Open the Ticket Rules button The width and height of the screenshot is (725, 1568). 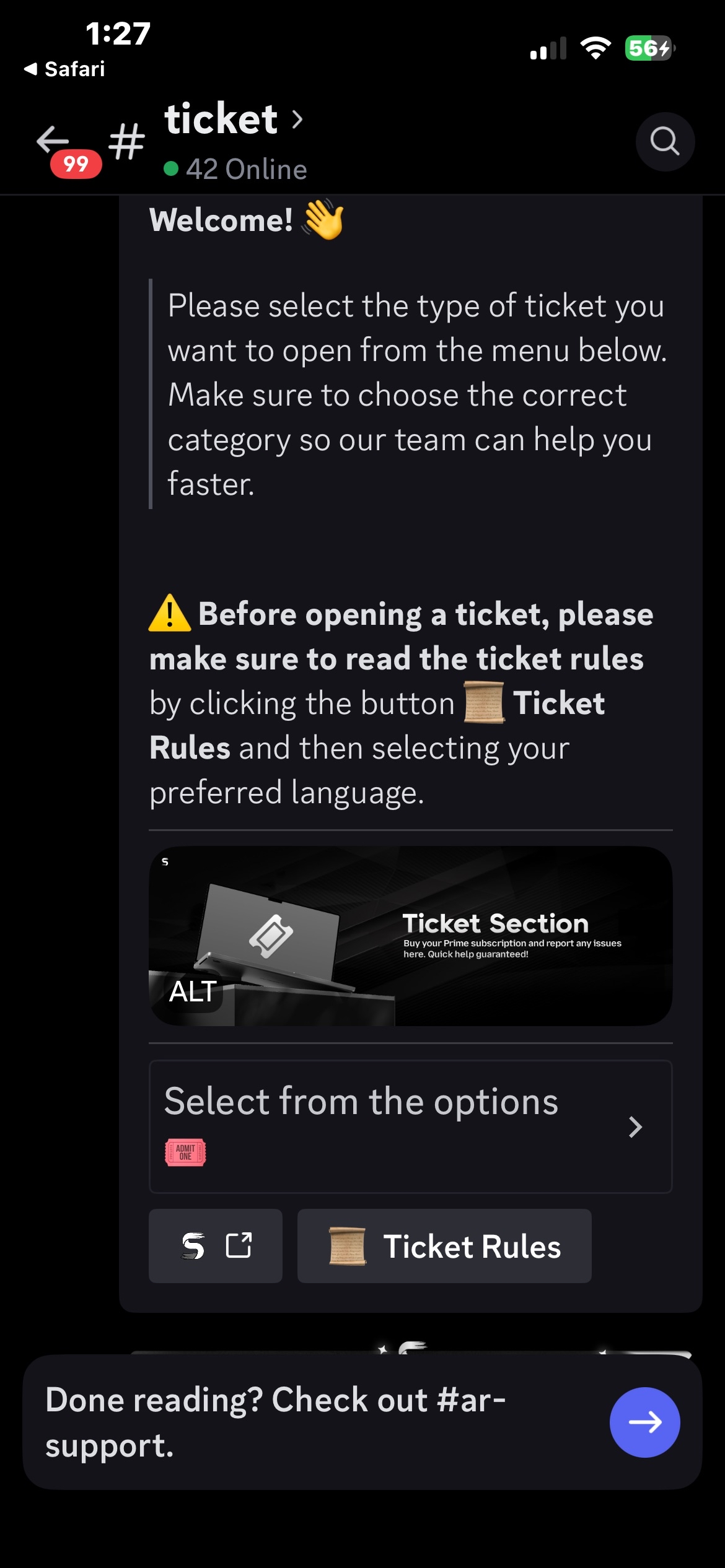click(444, 1246)
